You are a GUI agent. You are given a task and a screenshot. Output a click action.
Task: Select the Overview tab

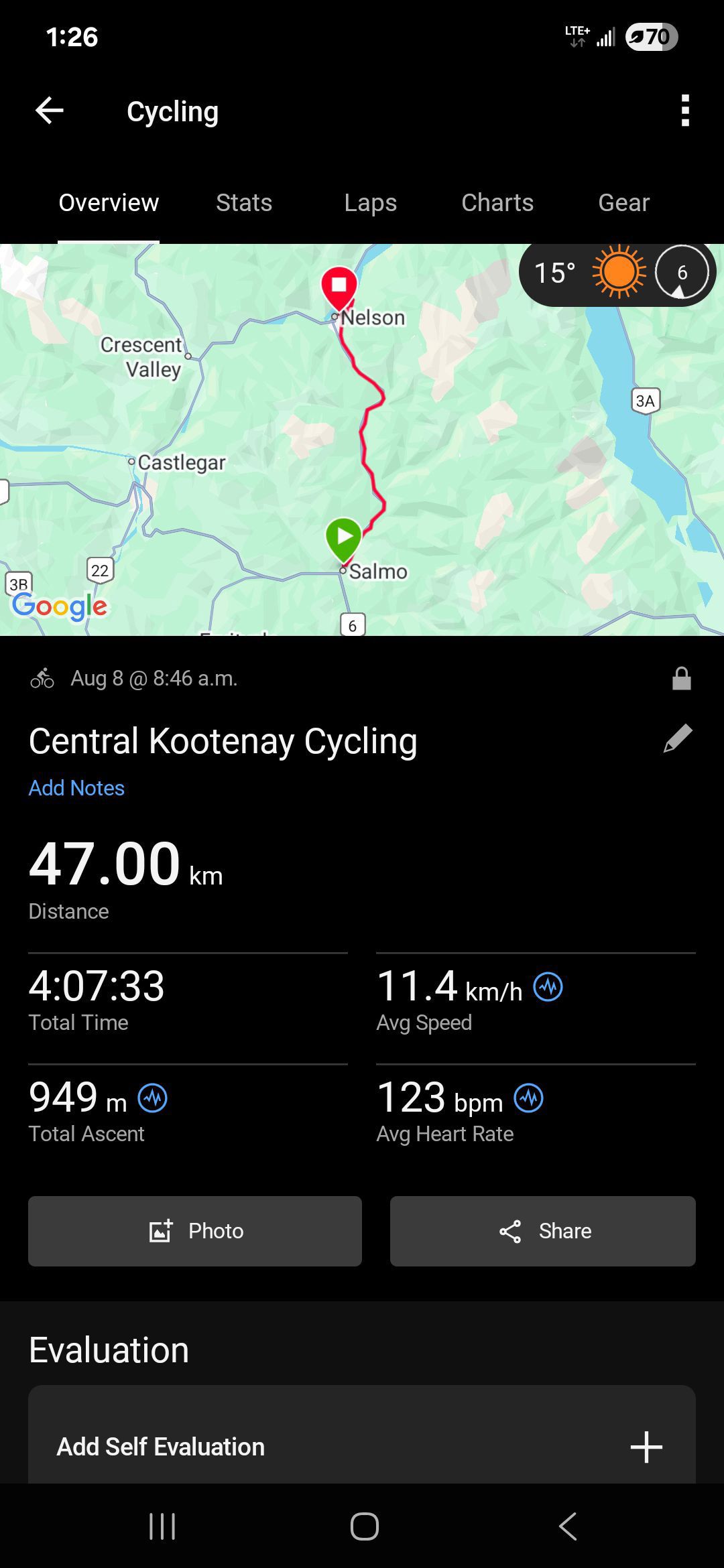[109, 202]
